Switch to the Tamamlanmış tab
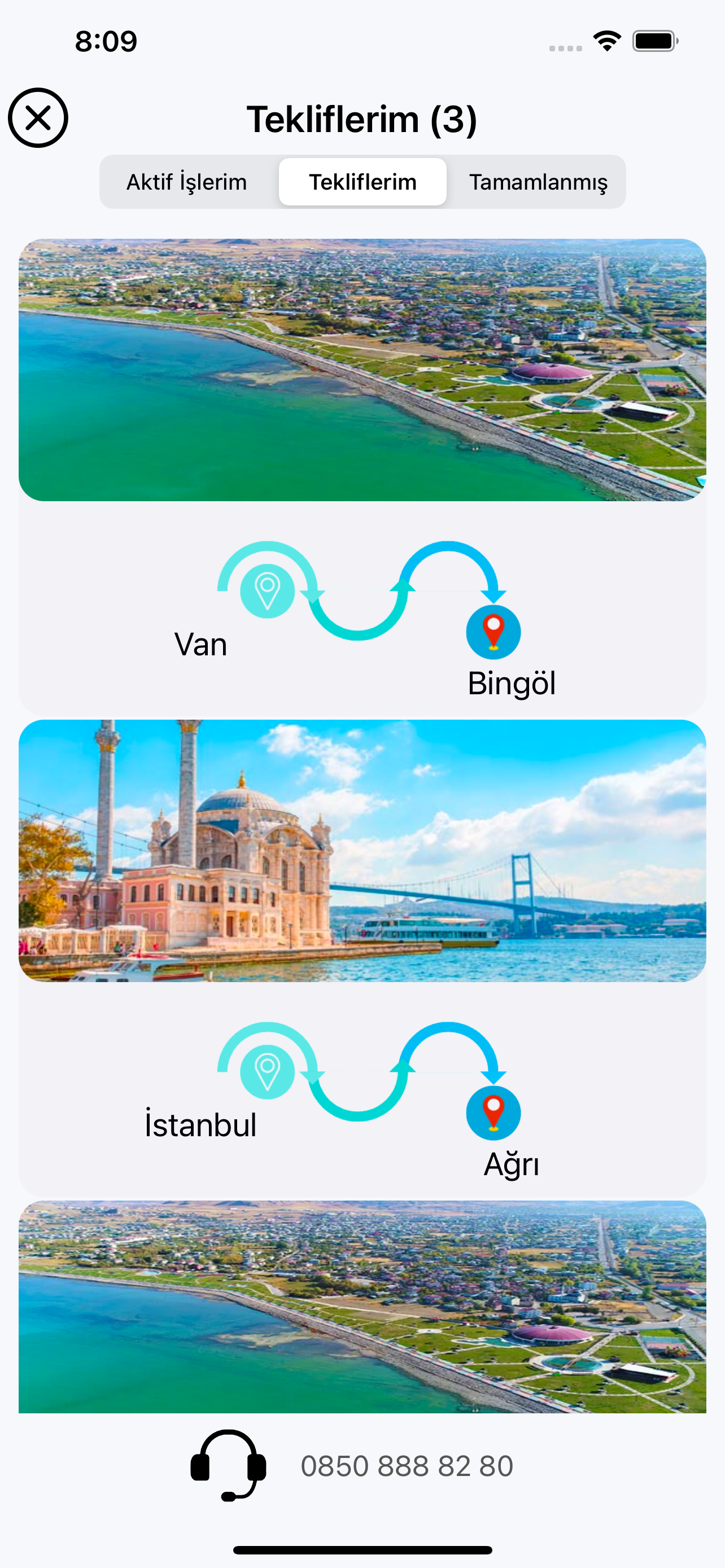725x1568 pixels. [538, 182]
